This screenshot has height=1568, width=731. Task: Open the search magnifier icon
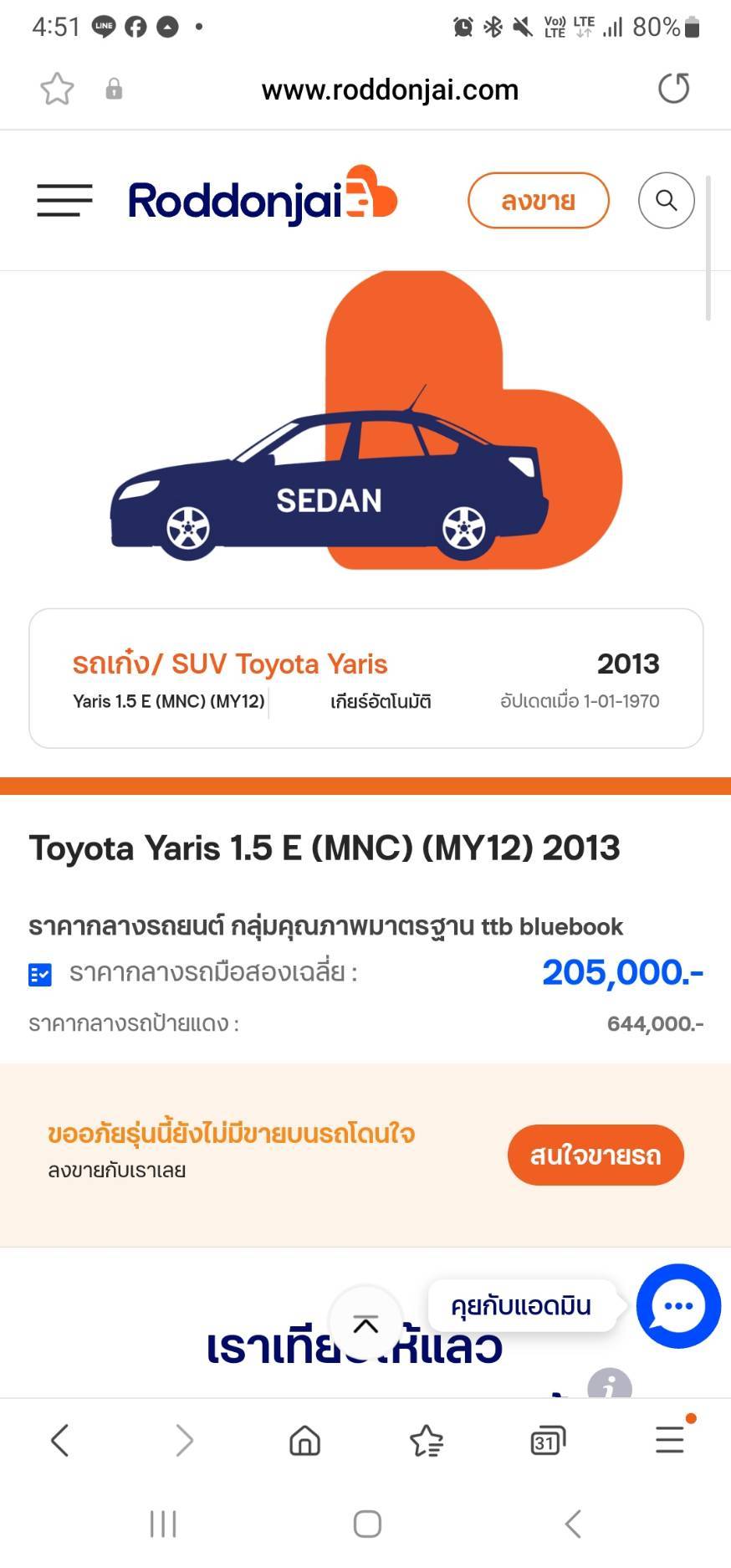[667, 201]
